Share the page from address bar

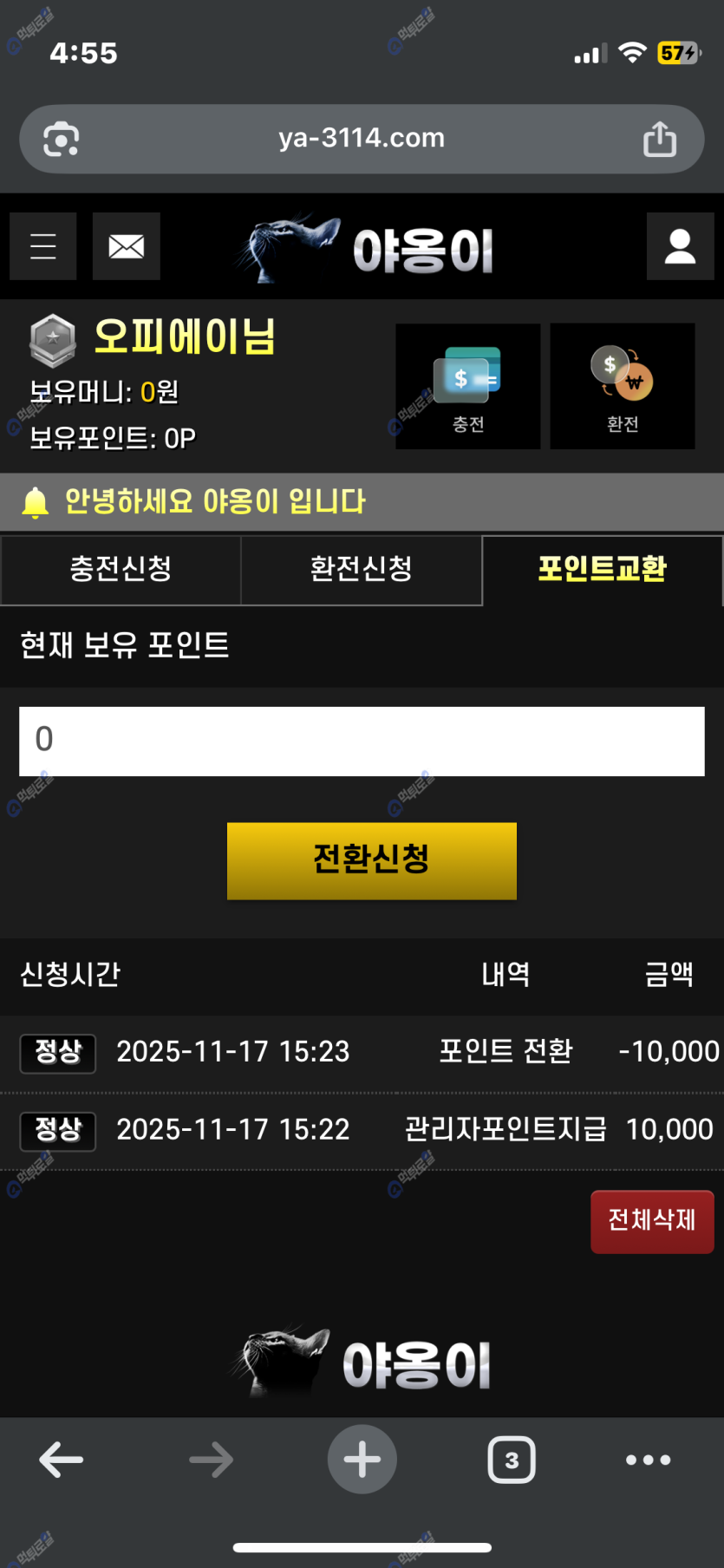click(x=660, y=139)
